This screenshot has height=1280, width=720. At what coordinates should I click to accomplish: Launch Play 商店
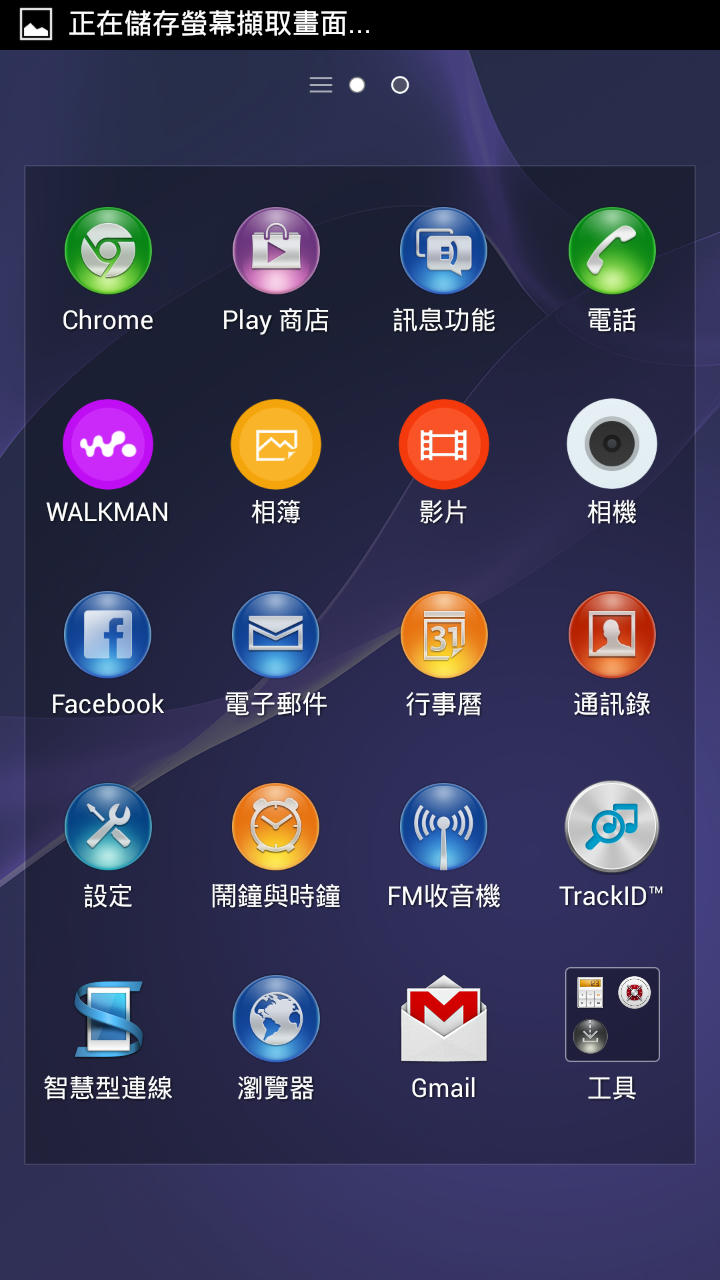point(276,251)
